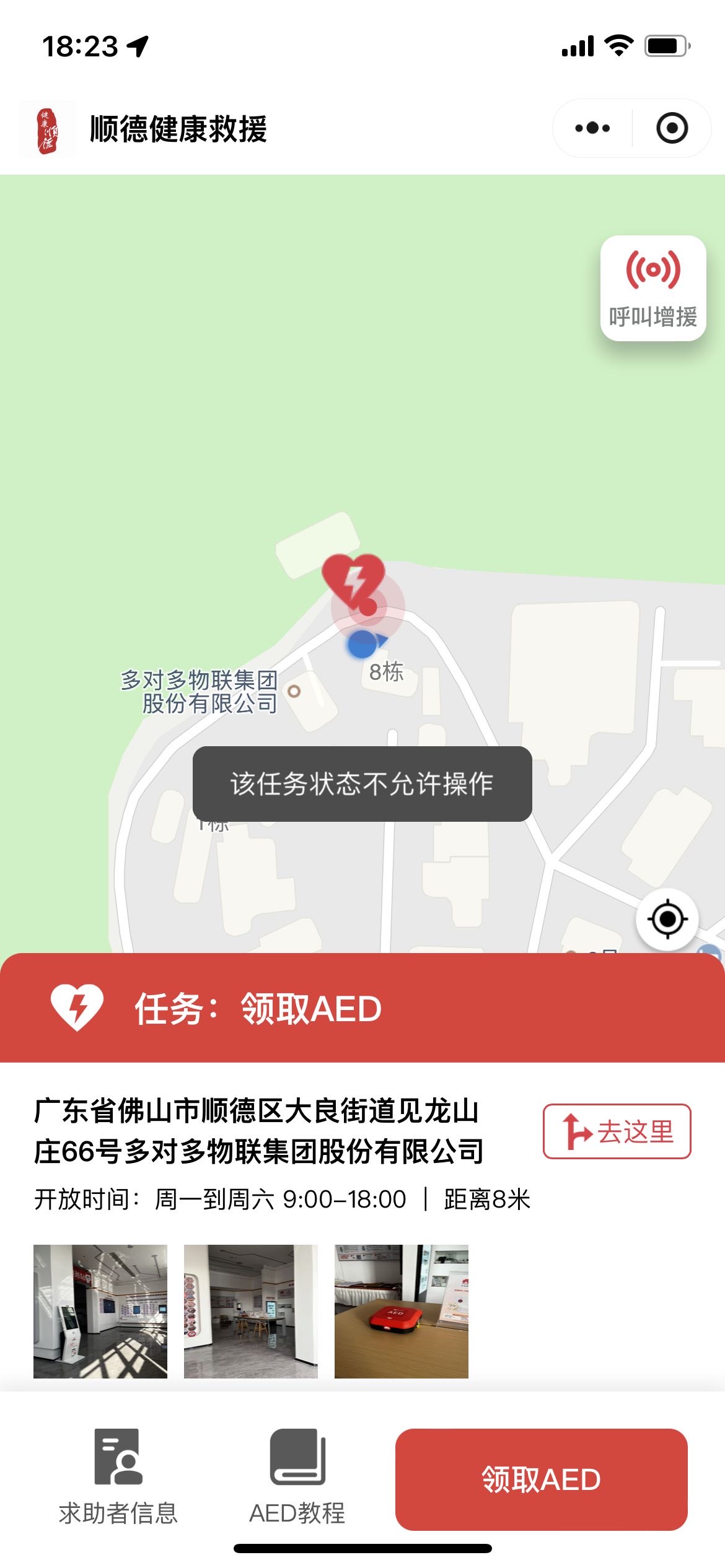This screenshot has height=1568, width=725.
Task: Recenter the map on my location
Action: tap(667, 919)
